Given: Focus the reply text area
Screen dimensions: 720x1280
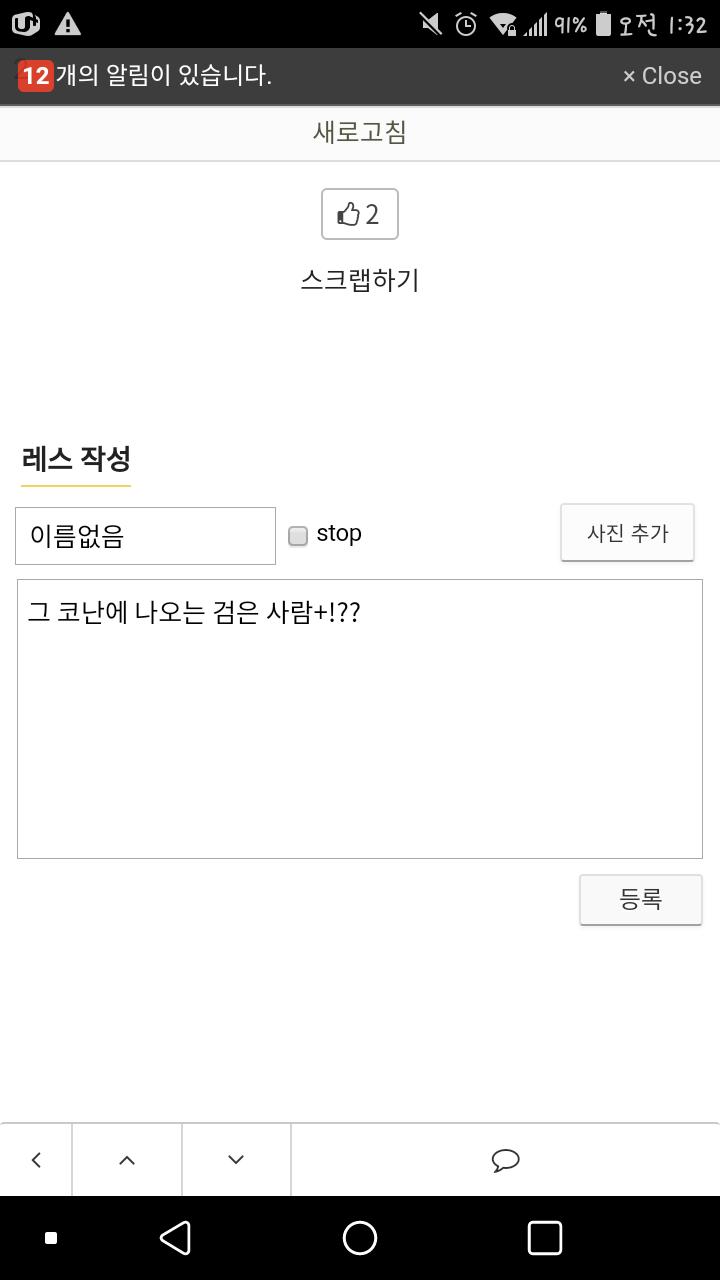Looking at the screenshot, I should click(x=360, y=719).
